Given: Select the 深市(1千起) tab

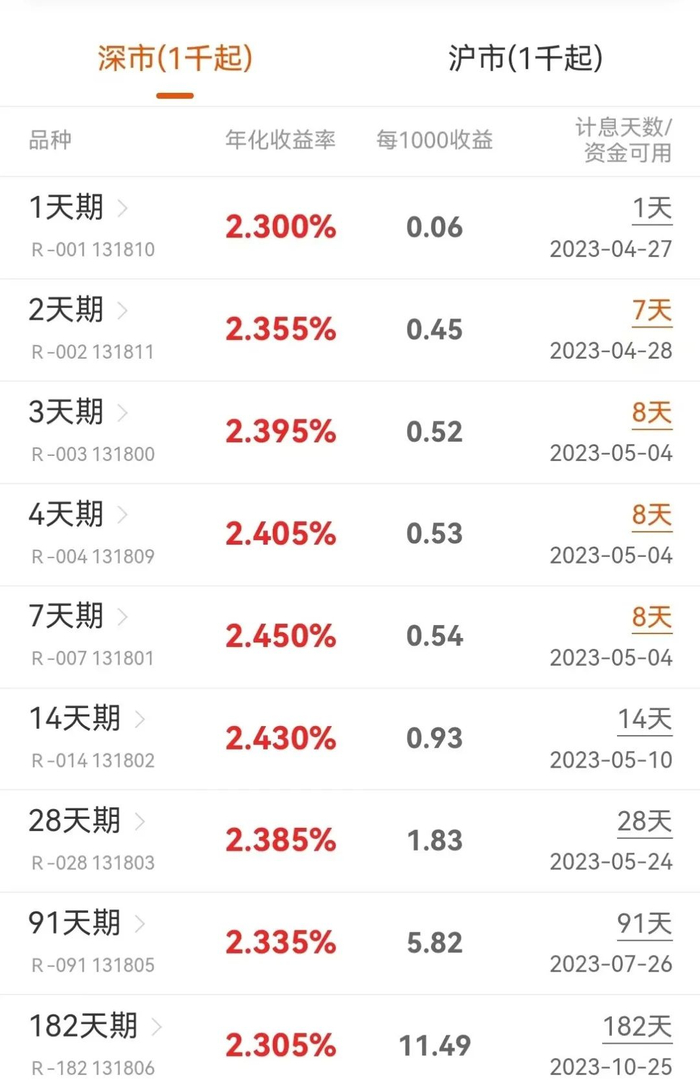Looking at the screenshot, I should (x=175, y=59).
